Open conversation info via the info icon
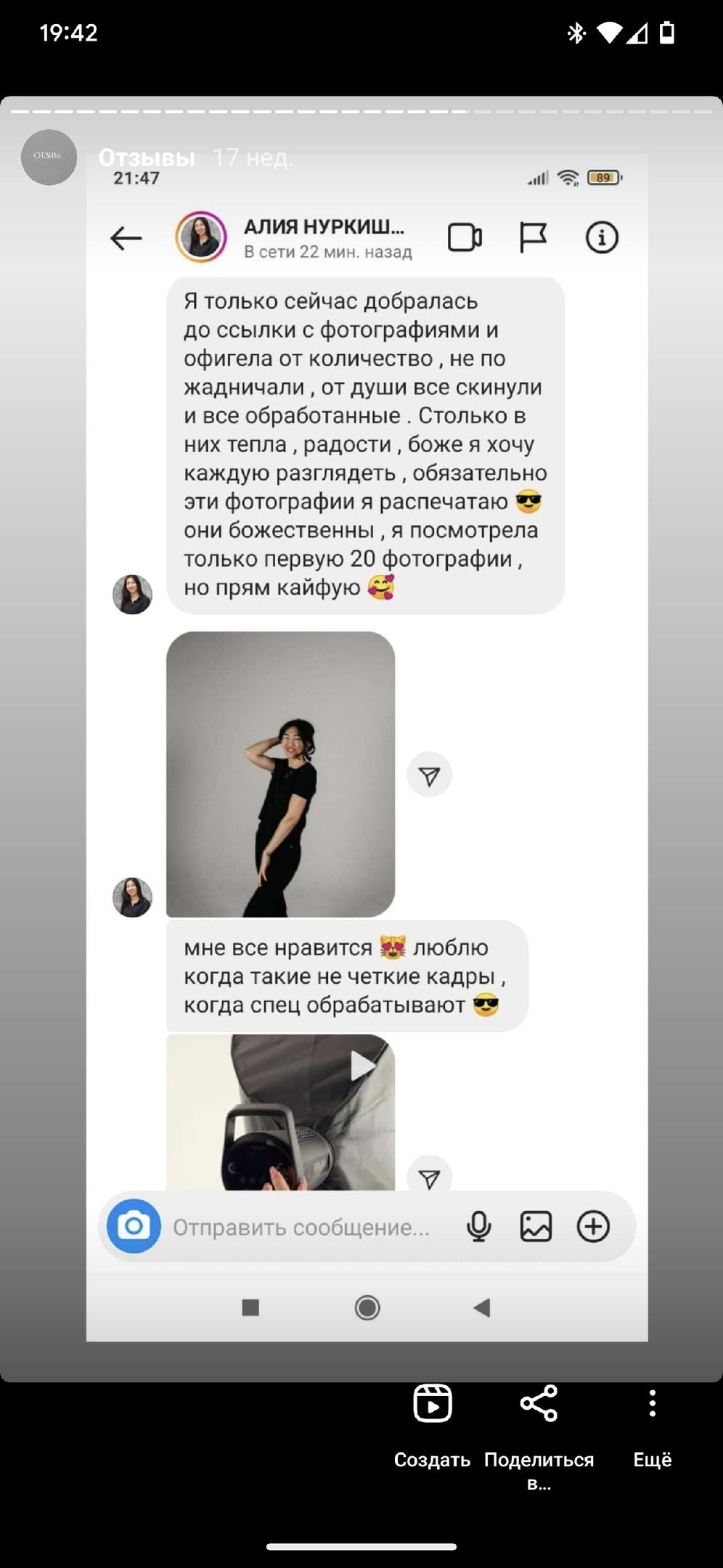The width and height of the screenshot is (723, 1568). click(601, 236)
